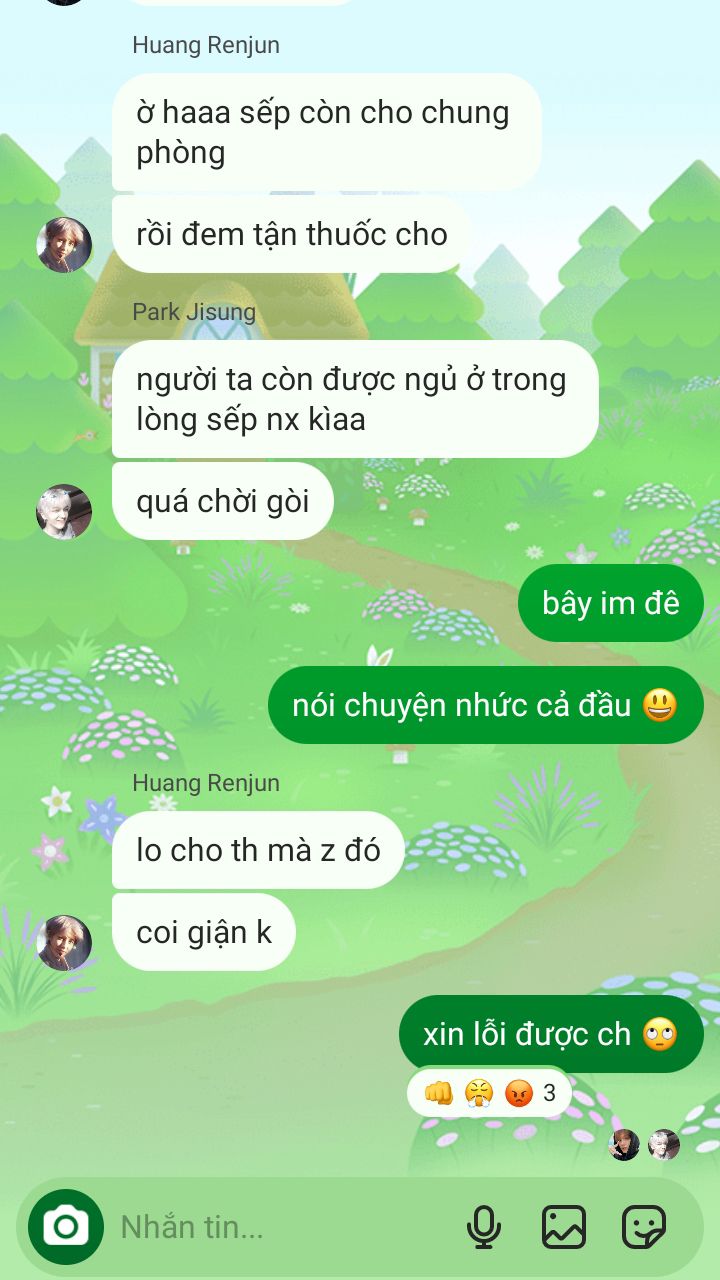View reactions on the xin lỗi message
Screen dimensions: 720x1280
[489, 1093]
